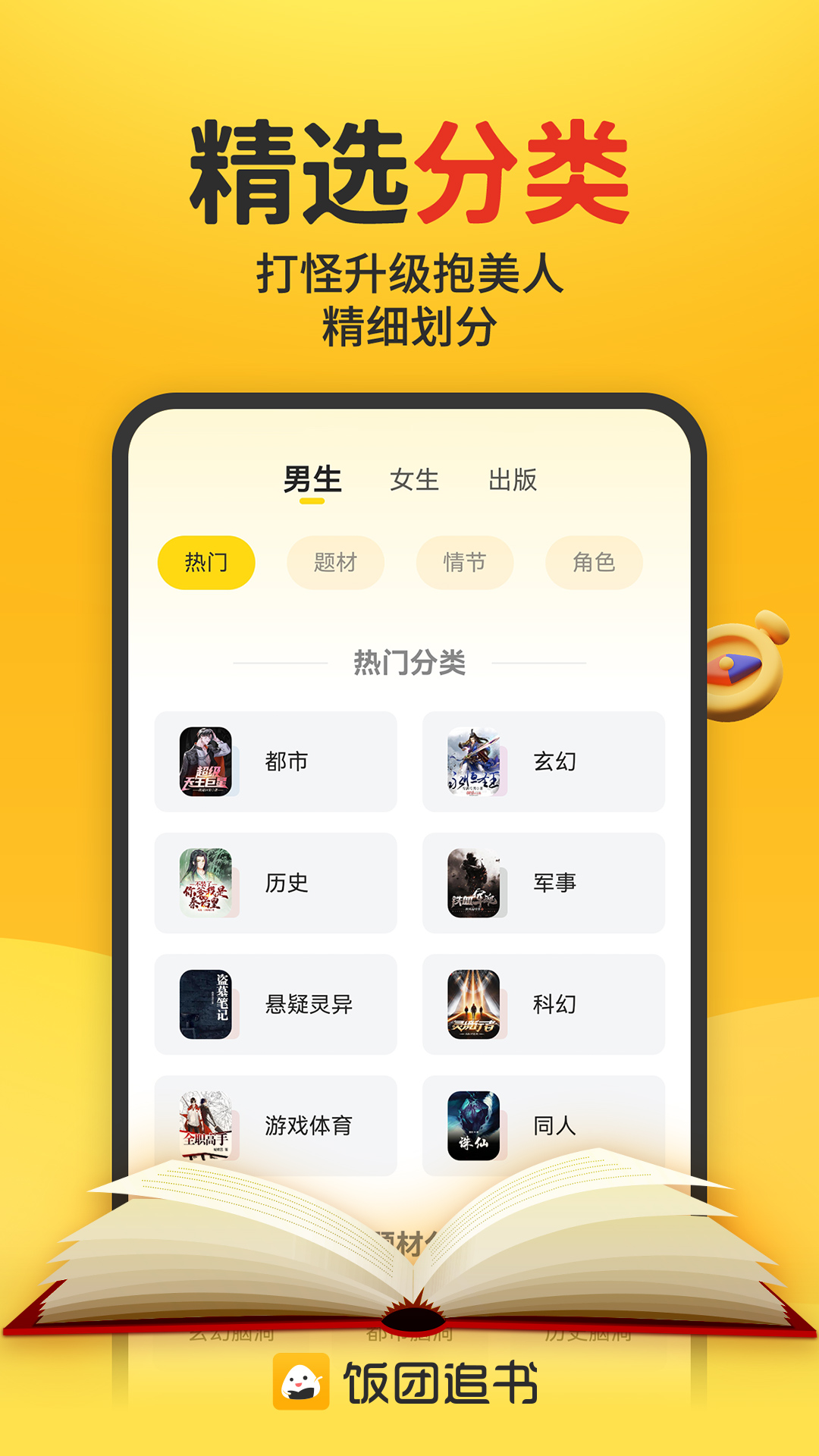Select the 玄幻 category cover thumbnail icon
Screen dimensions: 819x1456
(474, 762)
